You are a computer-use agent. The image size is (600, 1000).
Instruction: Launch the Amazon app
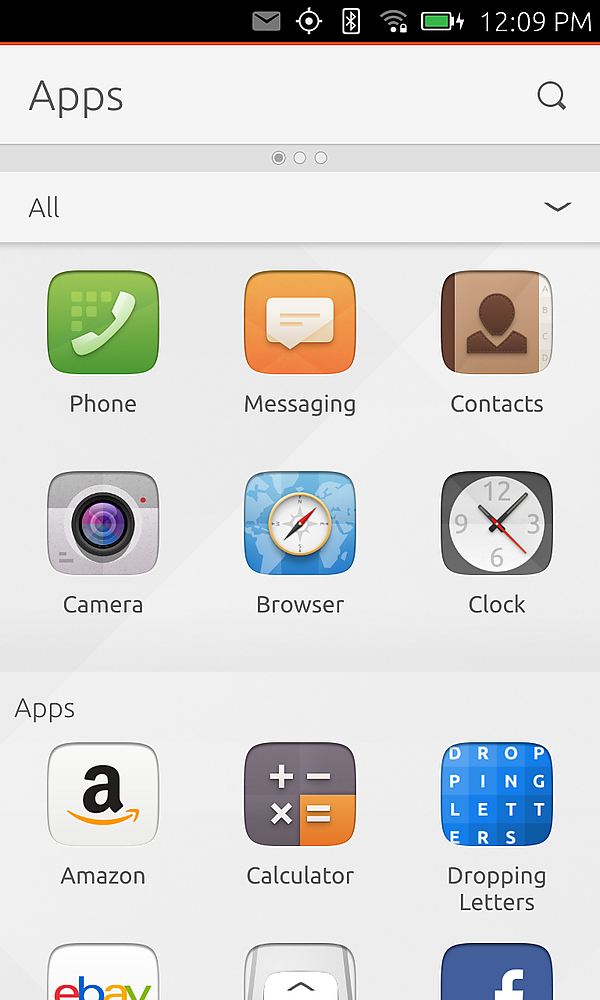(x=103, y=795)
